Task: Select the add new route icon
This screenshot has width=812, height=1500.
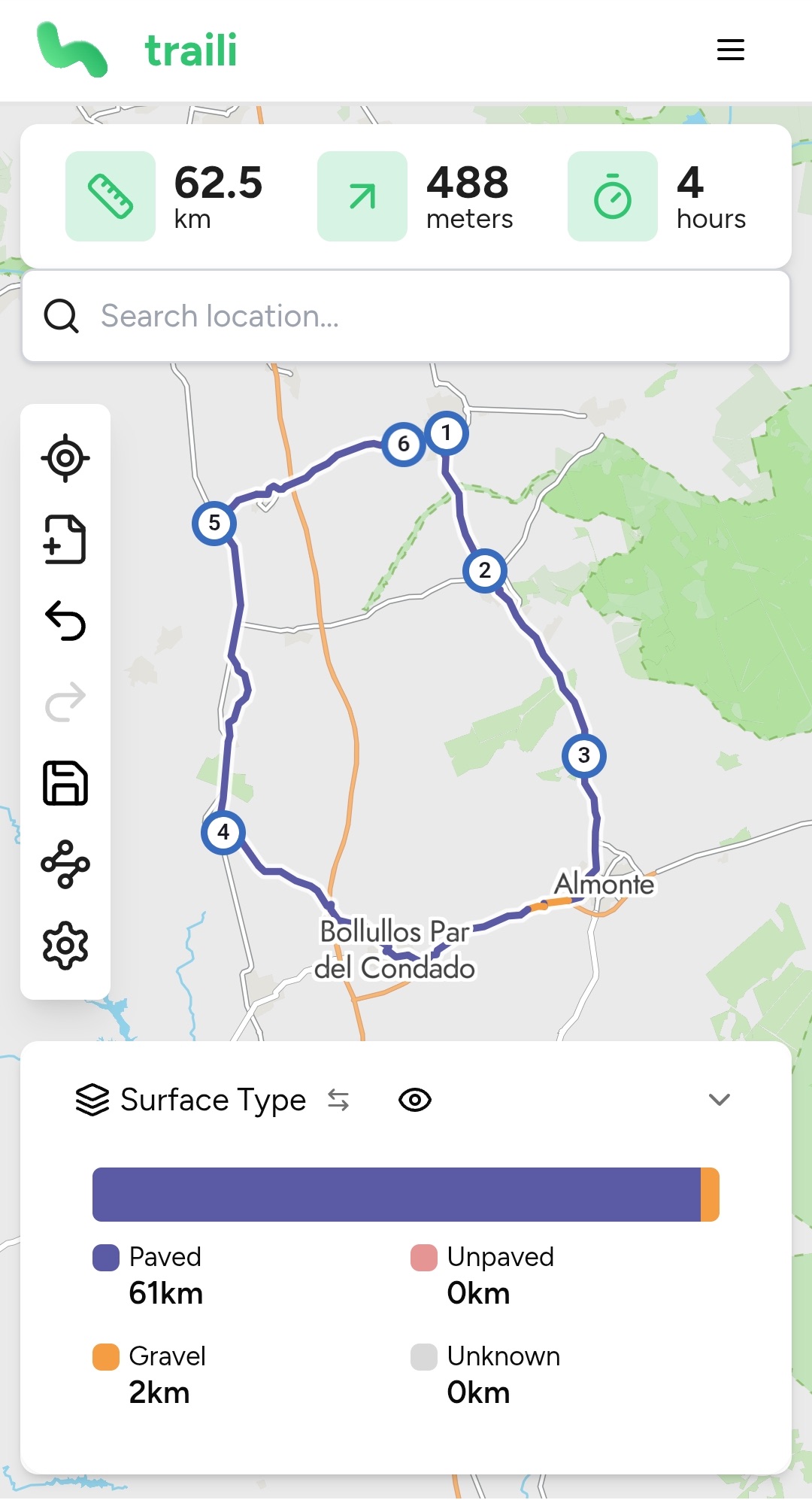Action: tap(66, 539)
